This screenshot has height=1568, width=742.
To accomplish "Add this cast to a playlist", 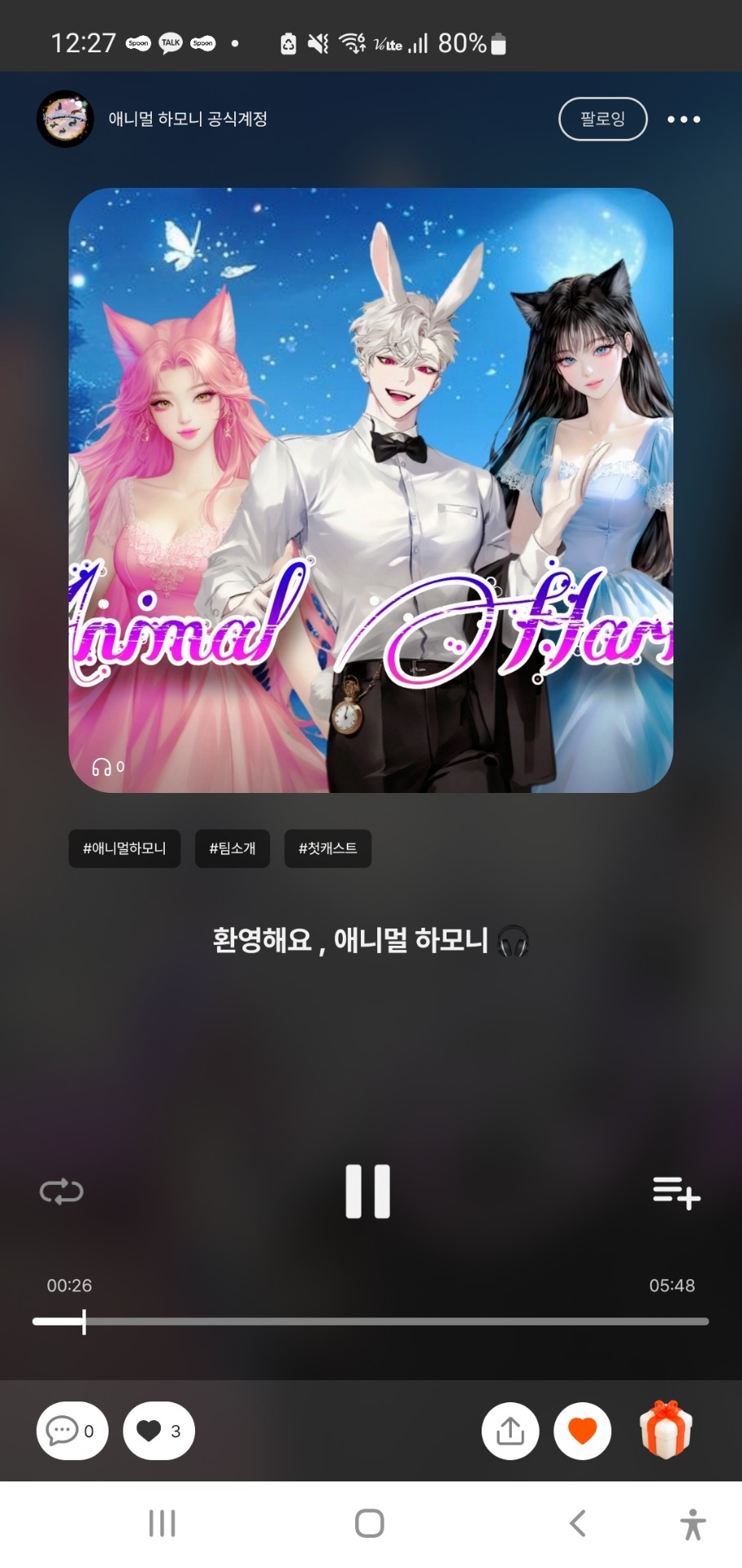I will click(x=676, y=1192).
